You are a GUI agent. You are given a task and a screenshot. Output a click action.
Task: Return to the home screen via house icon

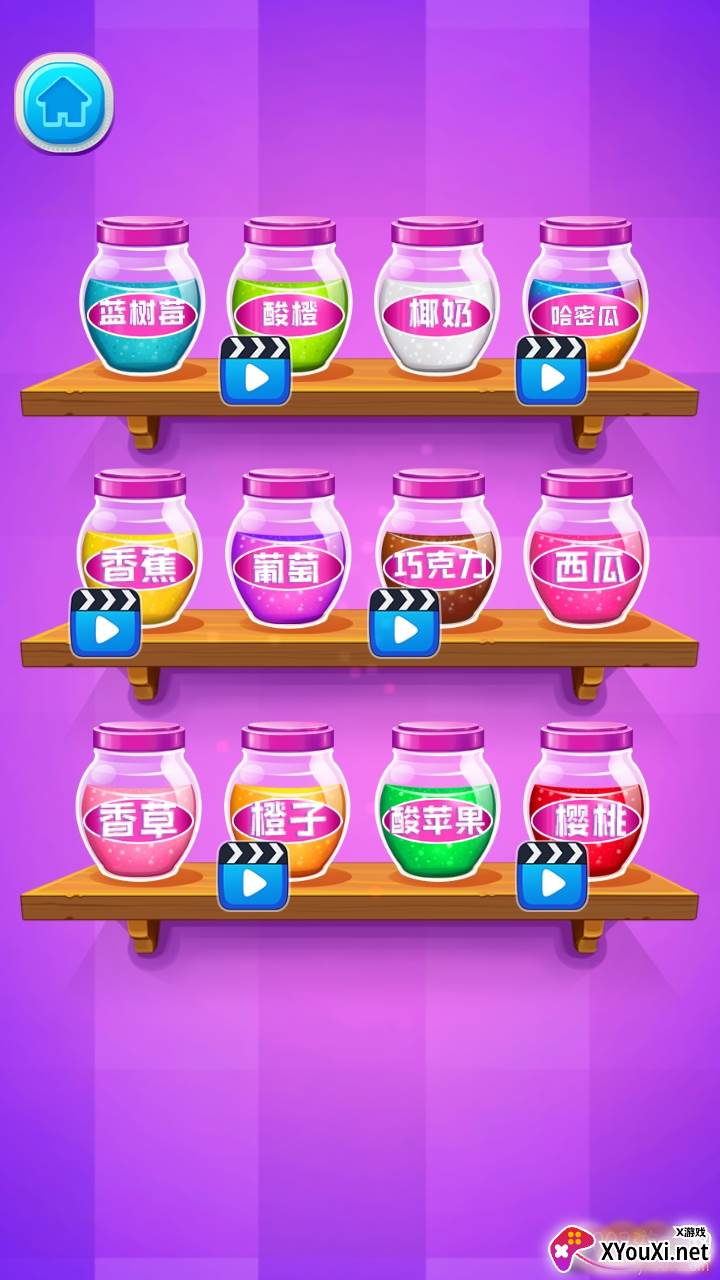63,102
